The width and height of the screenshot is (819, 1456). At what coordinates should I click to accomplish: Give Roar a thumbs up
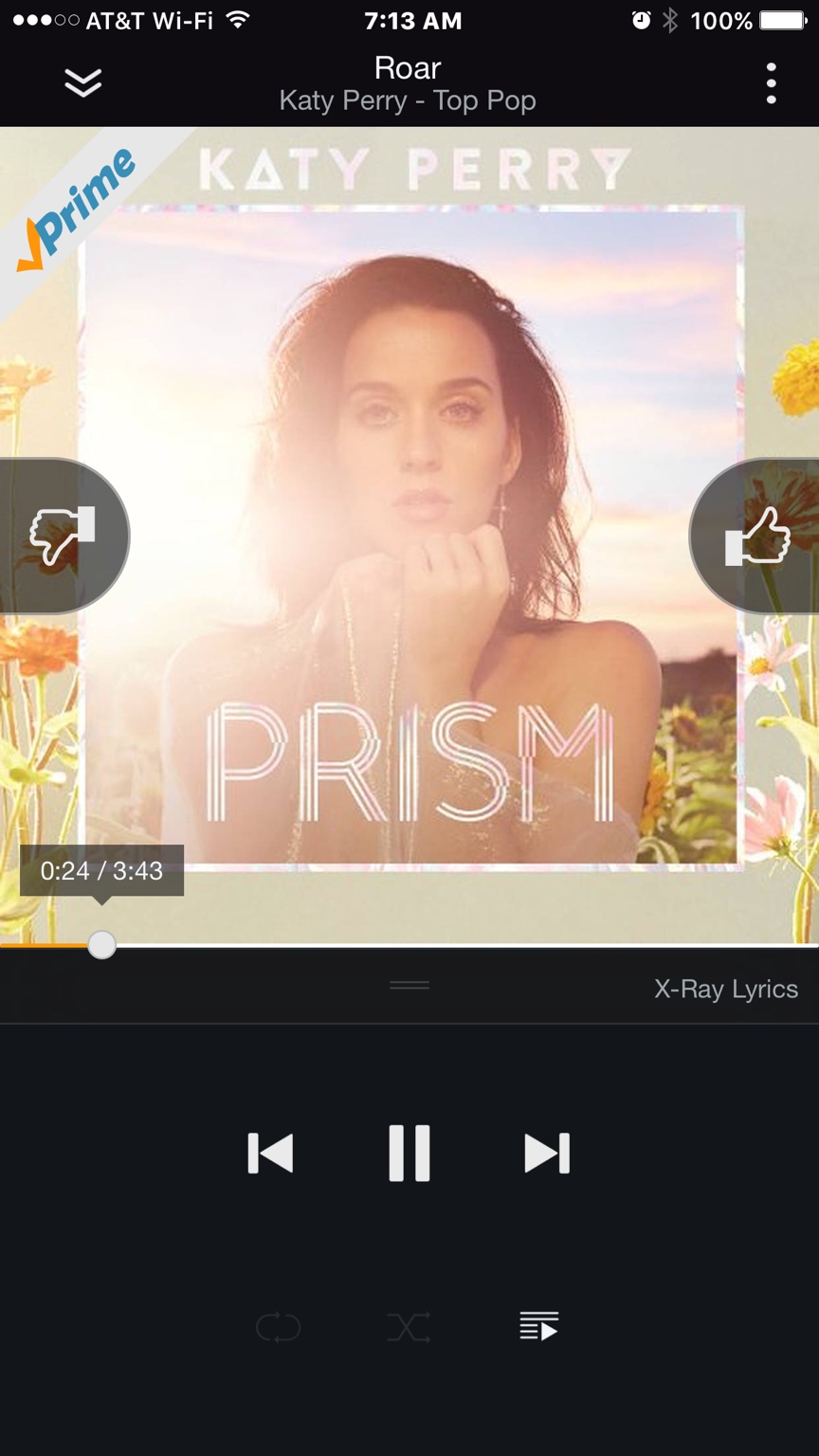coord(756,536)
